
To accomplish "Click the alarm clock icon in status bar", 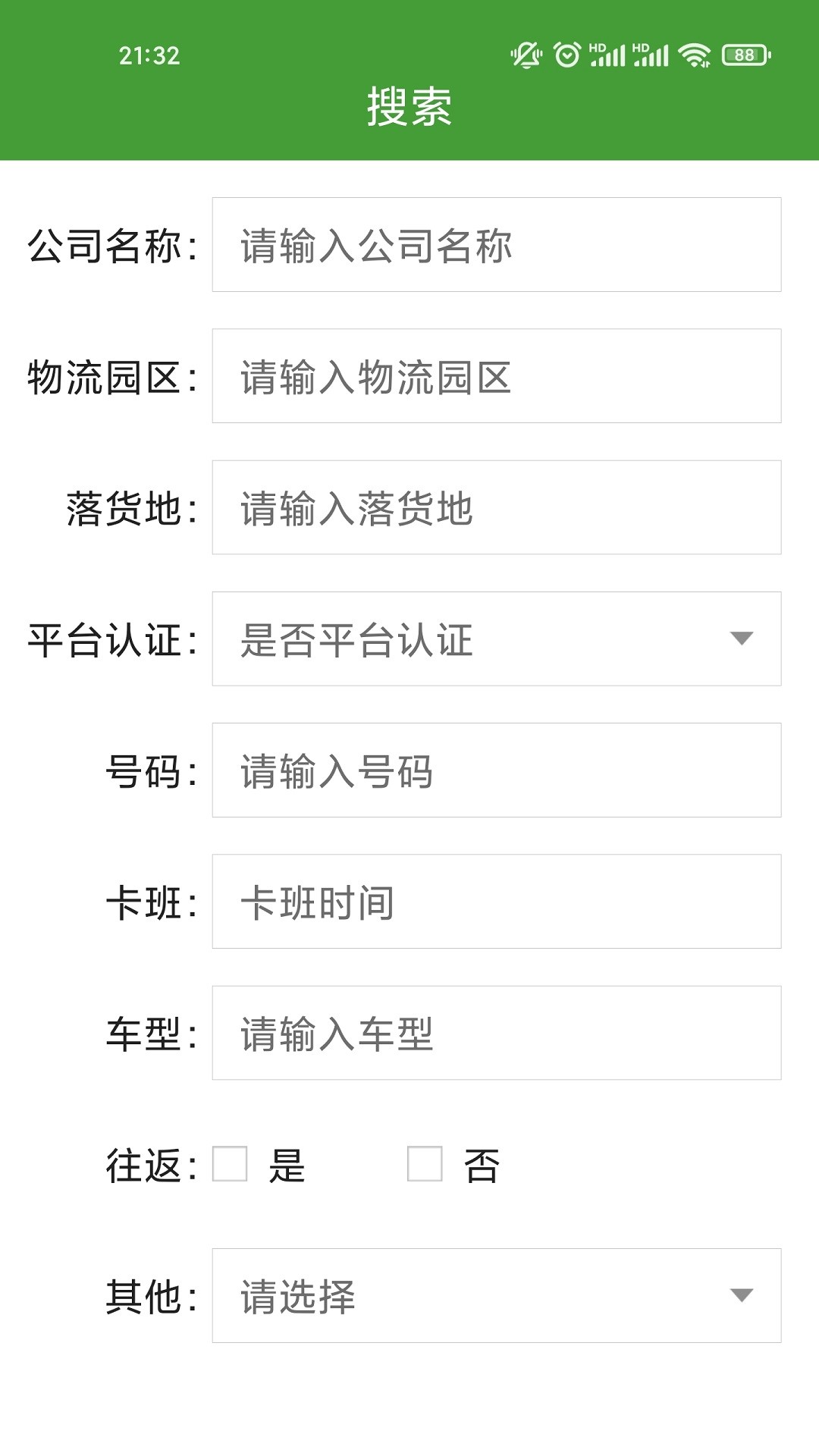I will [x=567, y=53].
